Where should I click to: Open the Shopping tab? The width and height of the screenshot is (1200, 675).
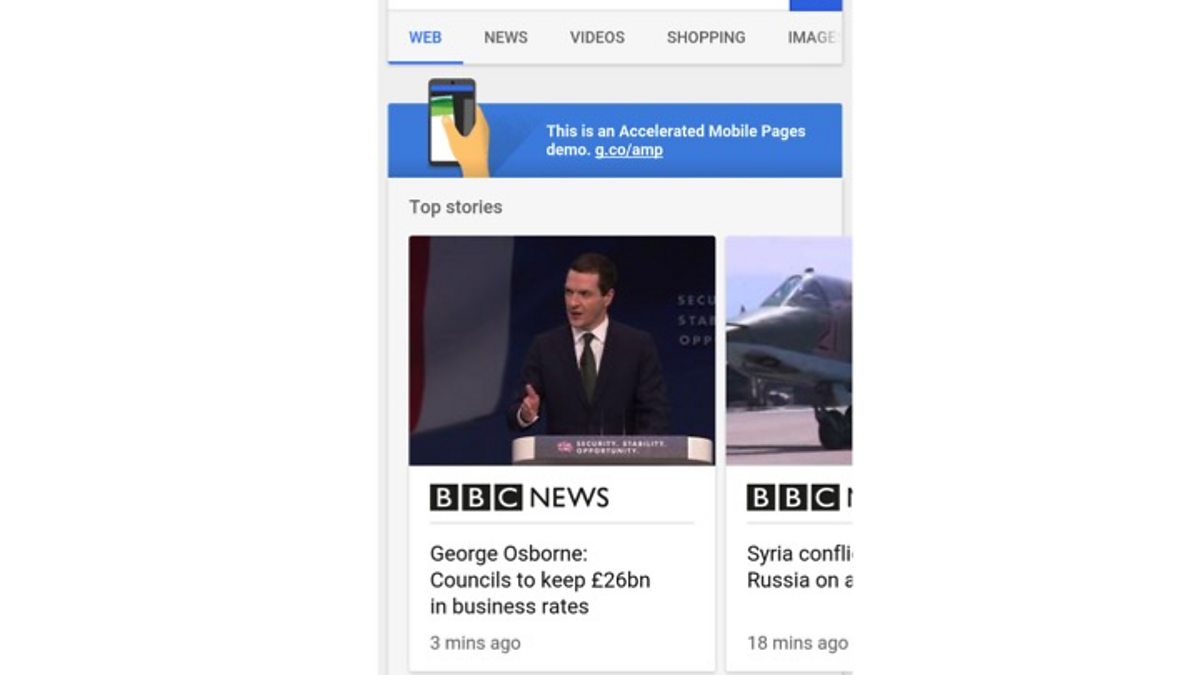pos(705,38)
